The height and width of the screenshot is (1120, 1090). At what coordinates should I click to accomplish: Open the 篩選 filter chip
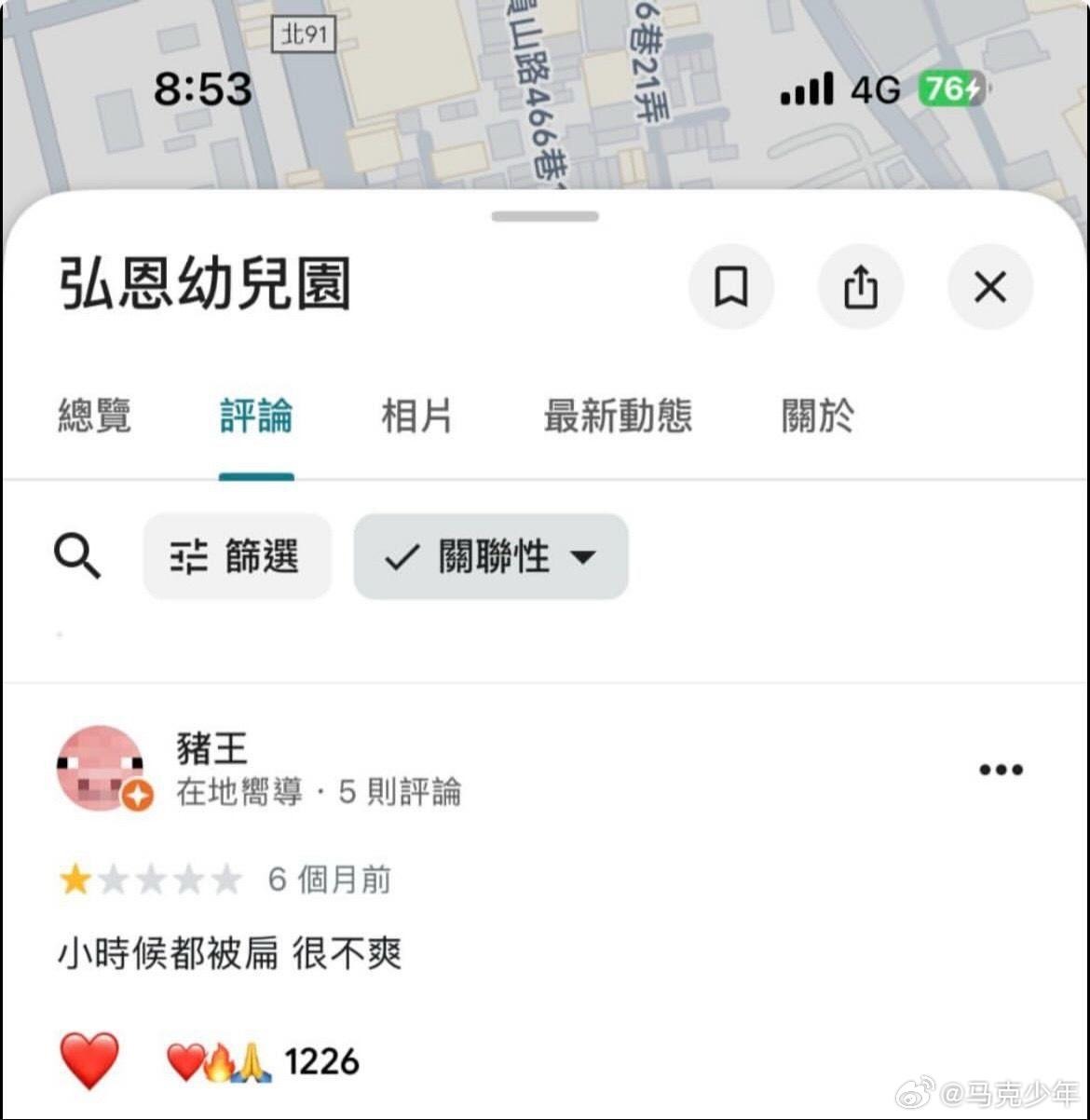tap(237, 557)
